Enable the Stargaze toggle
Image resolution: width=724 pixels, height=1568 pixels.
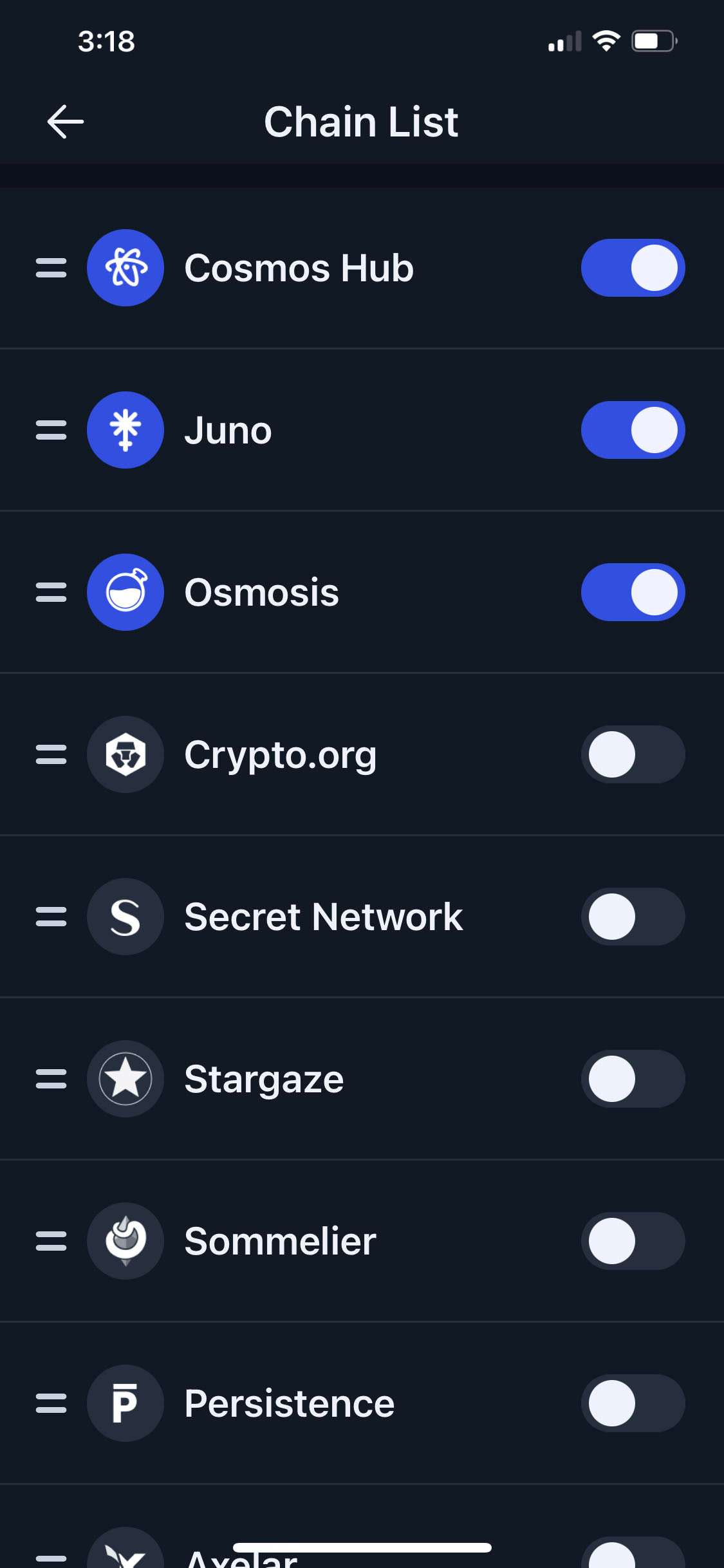click(x=633, y=1079)
